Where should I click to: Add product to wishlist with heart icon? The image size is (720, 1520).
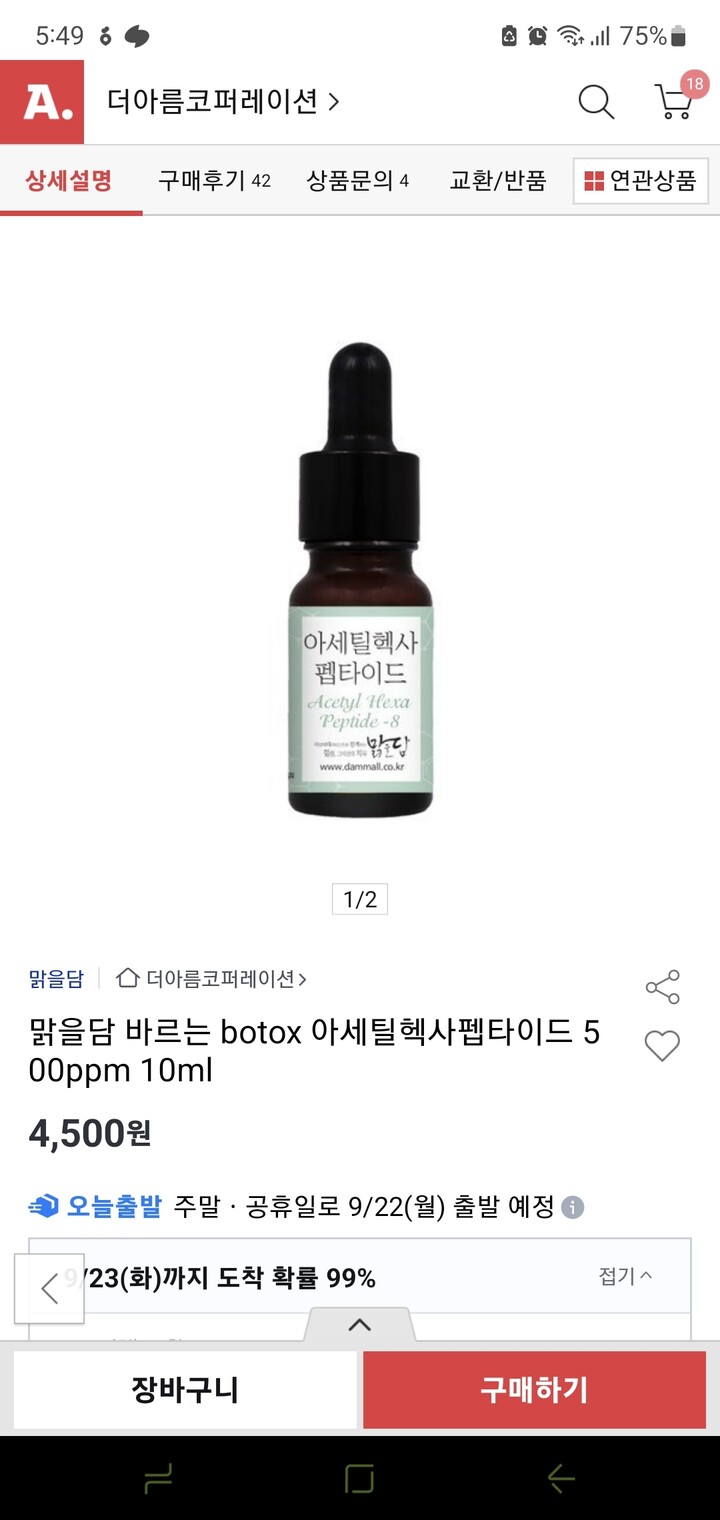coord(662,1047)
